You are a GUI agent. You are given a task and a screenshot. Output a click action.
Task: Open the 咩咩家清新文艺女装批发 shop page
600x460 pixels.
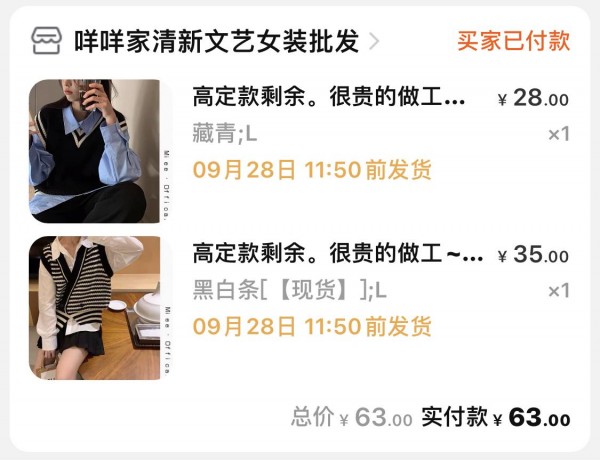(215, 41)
